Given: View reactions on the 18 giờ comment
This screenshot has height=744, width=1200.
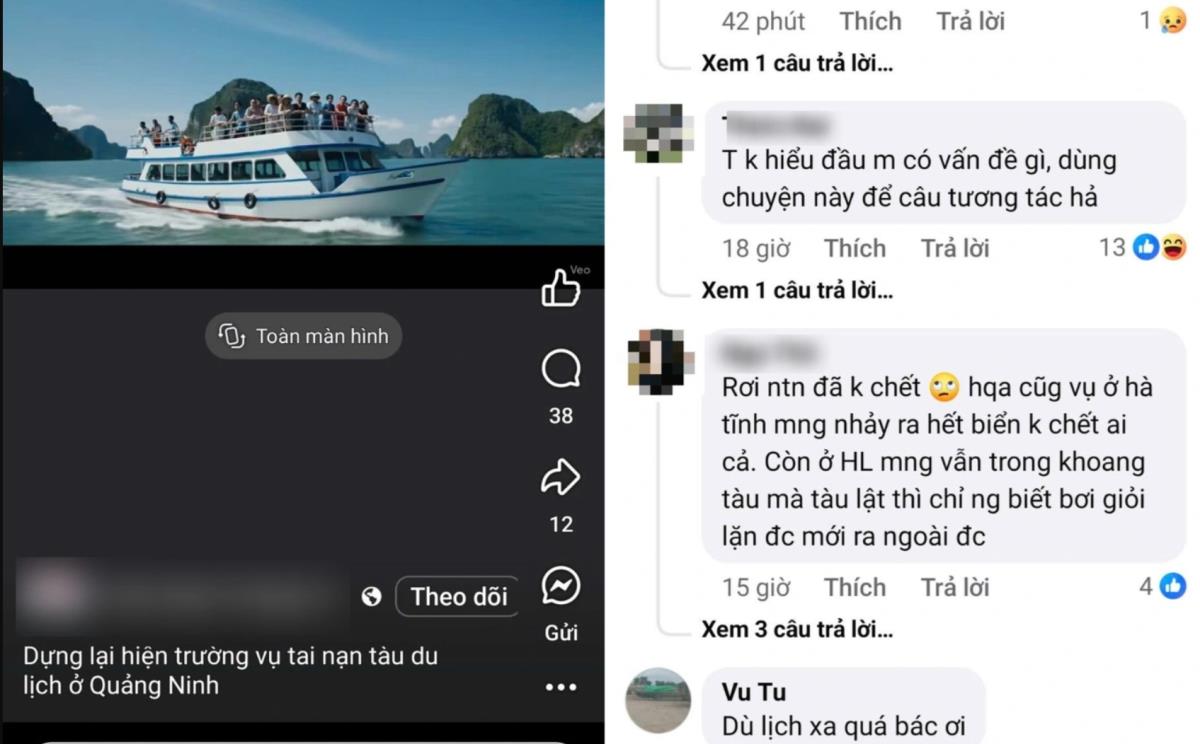Looking at the screenshot, I should [1143, 247].
